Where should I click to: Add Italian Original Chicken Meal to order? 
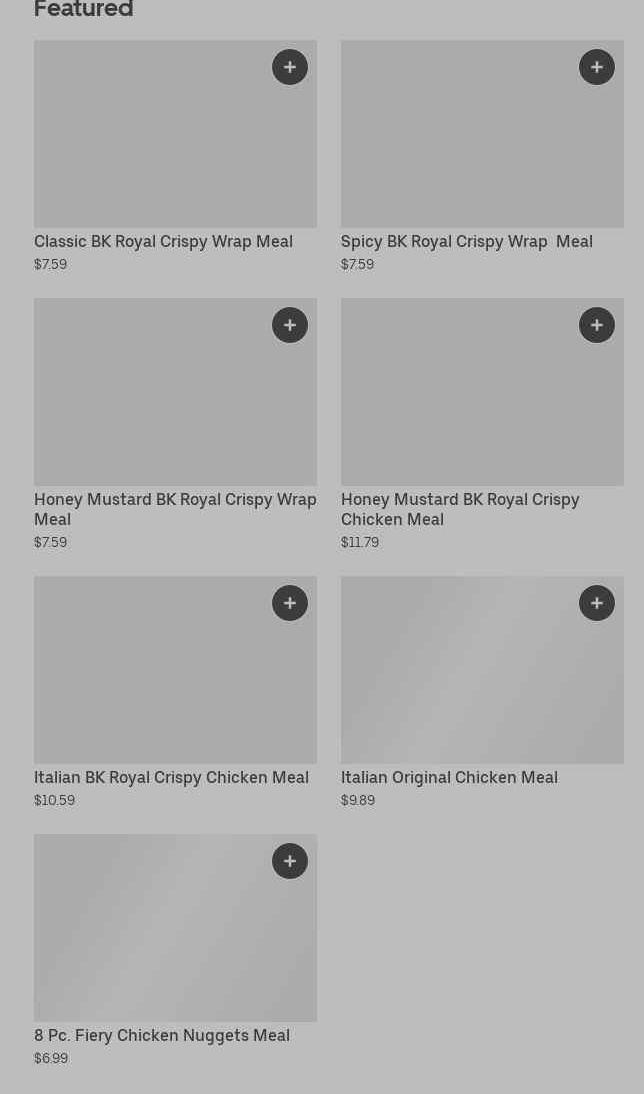[597, 603]
